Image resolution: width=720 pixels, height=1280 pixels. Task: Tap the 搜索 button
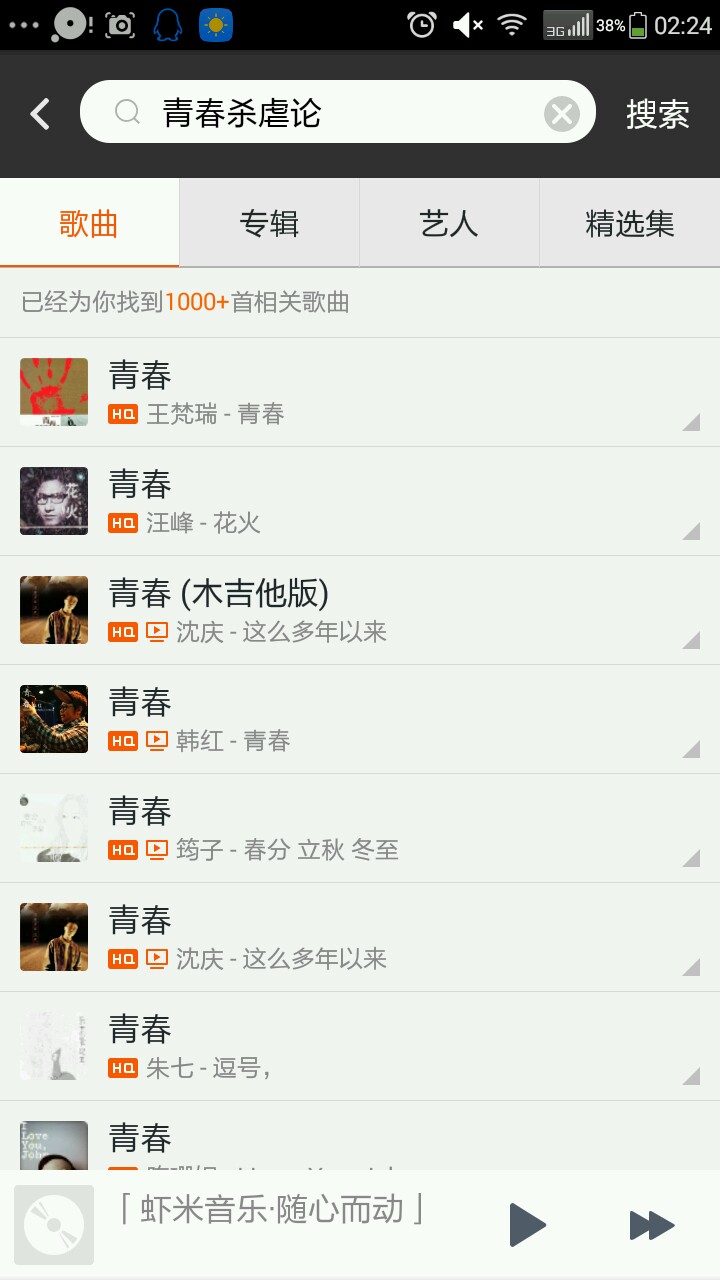click(657, 114)
